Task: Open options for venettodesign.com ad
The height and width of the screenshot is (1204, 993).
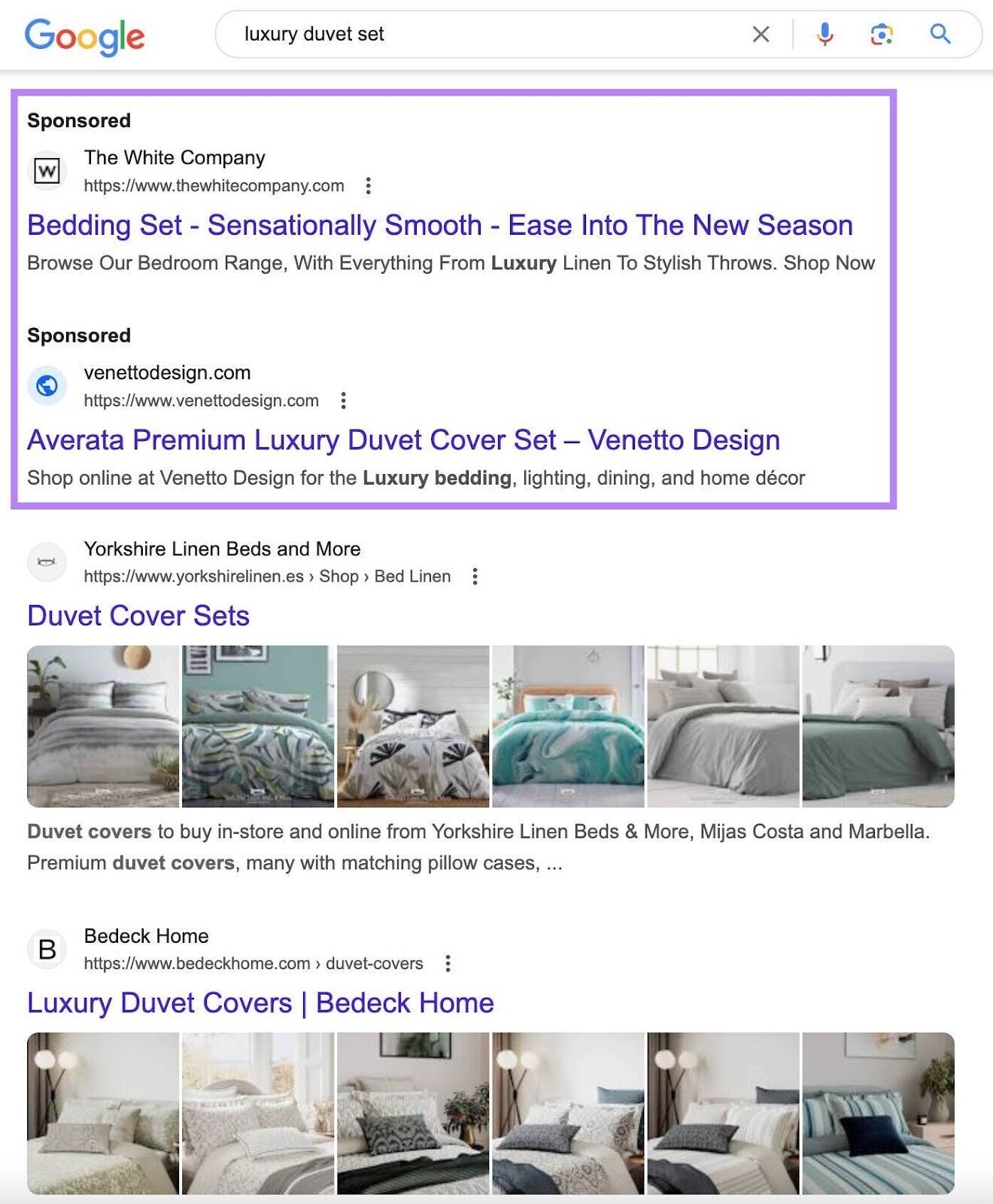Action: pos(343,400)
